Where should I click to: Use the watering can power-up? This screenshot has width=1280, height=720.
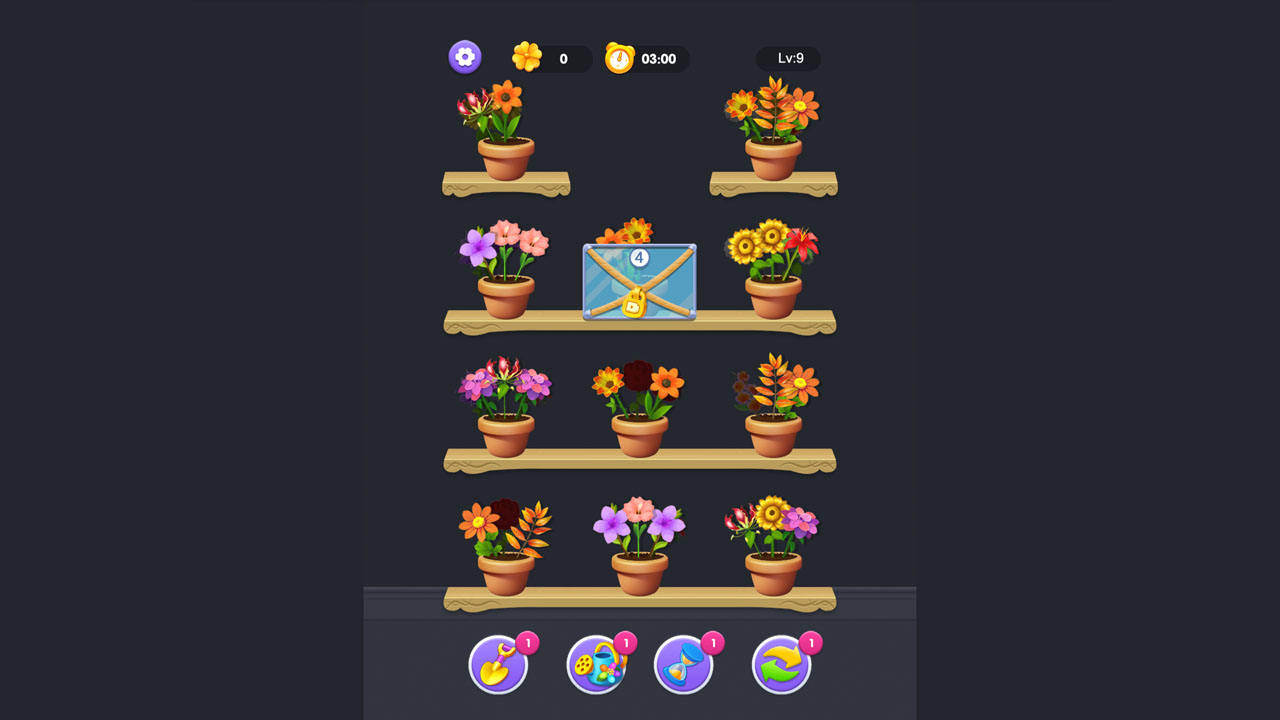click(x=596, y=664)
